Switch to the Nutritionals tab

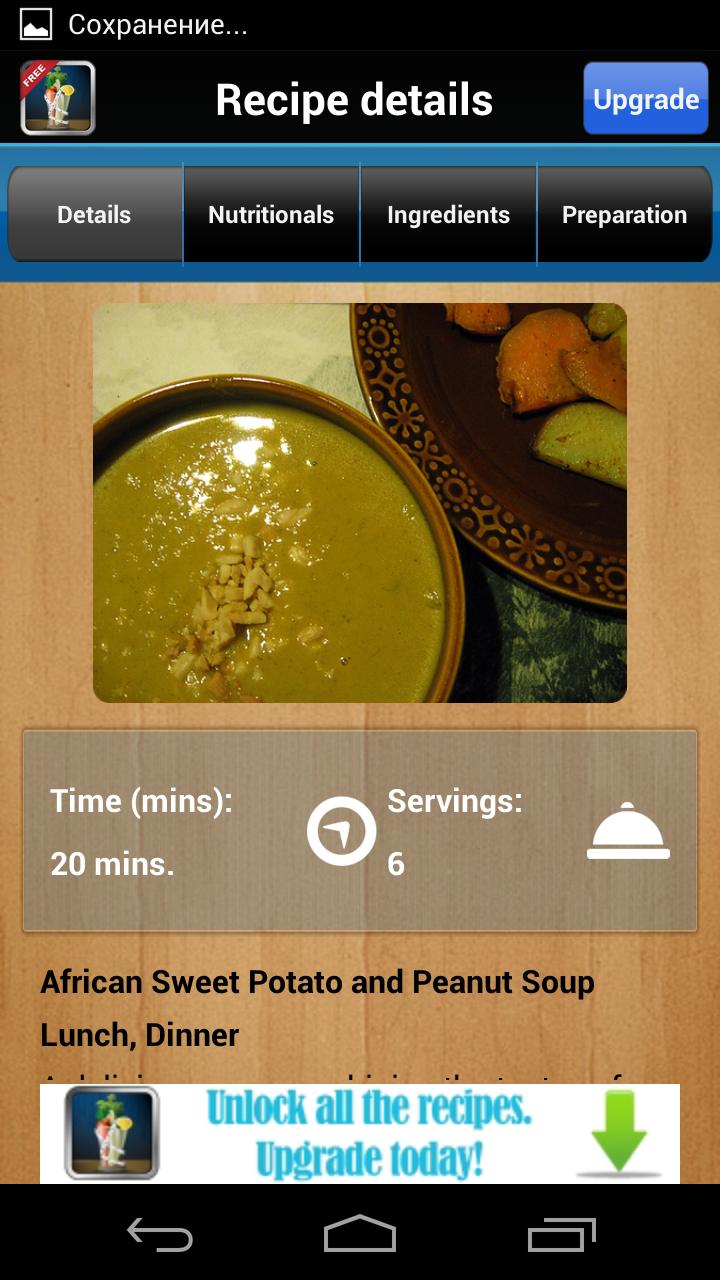point(271,215)
